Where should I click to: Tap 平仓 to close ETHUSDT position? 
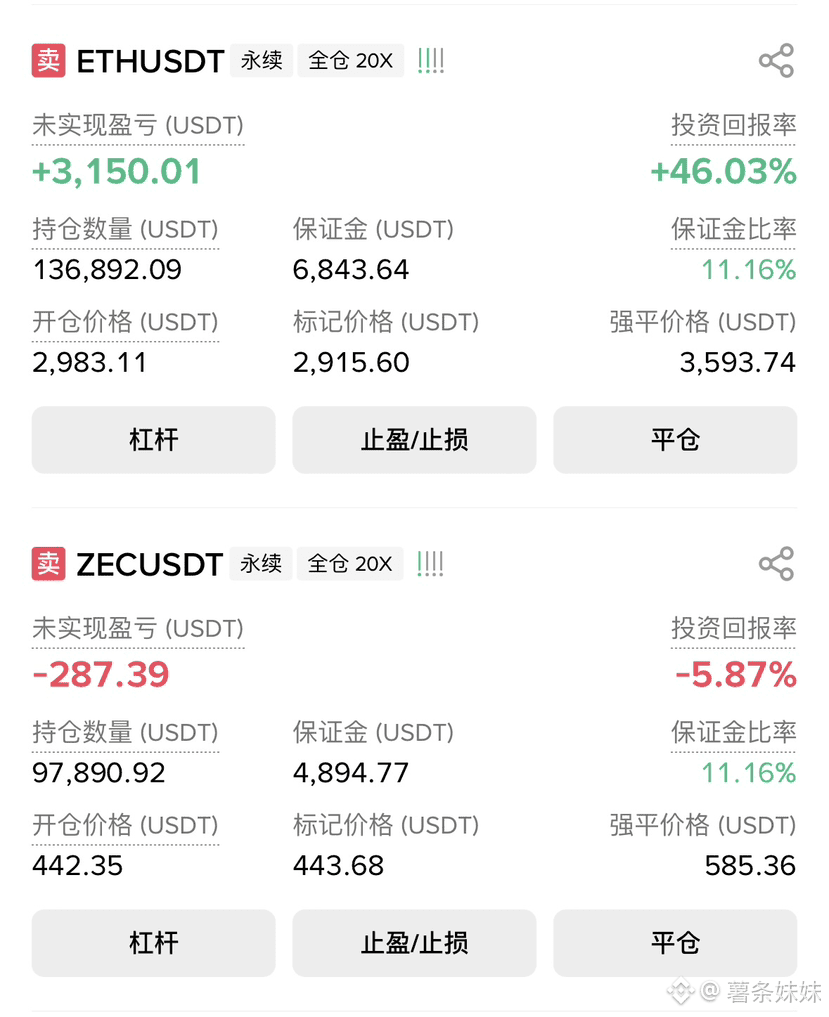[675, 440]
